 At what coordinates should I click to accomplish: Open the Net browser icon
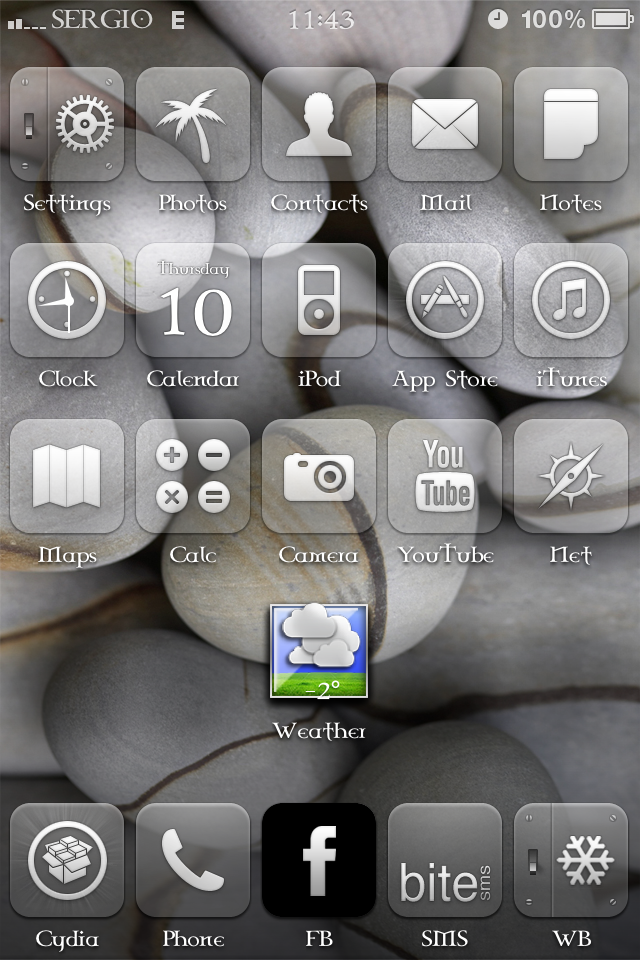pos(571,476)
